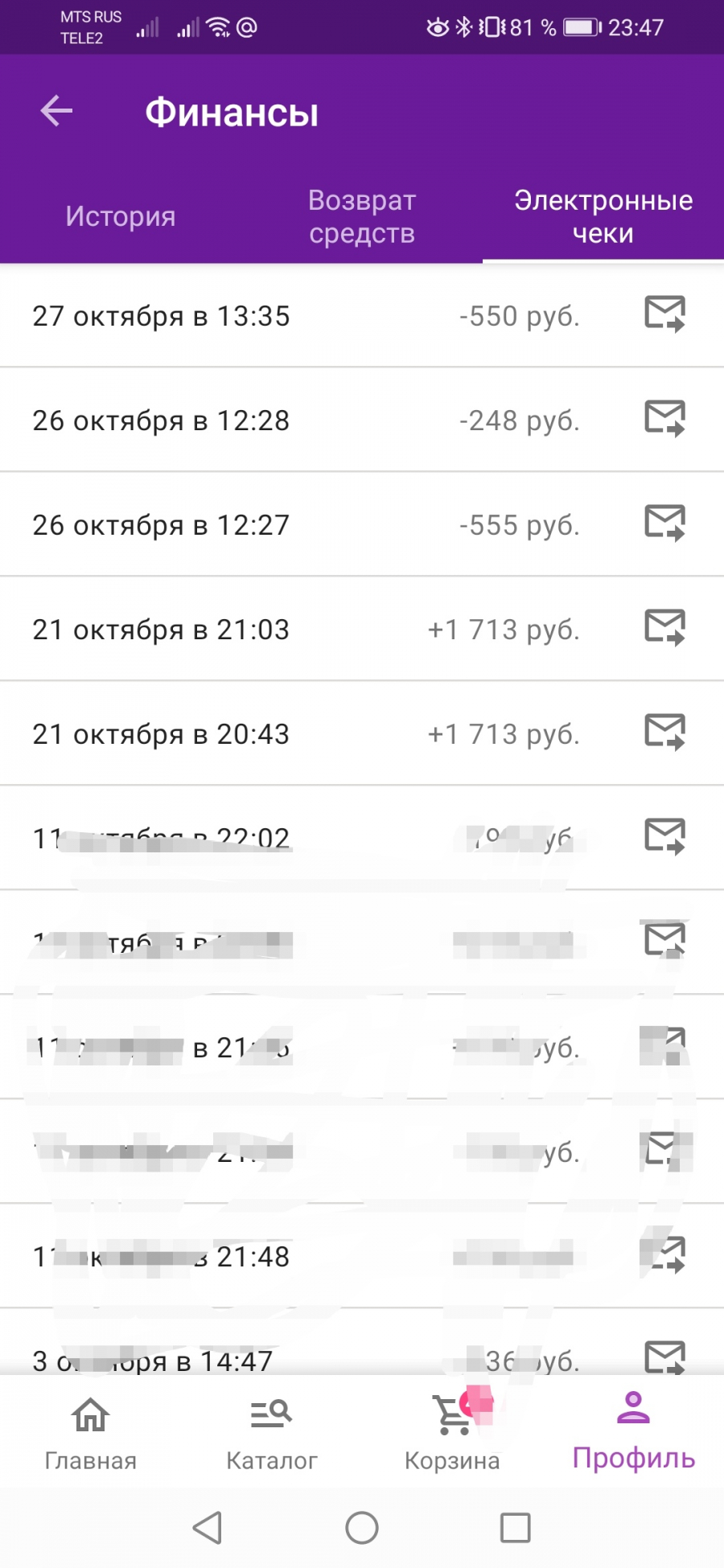Open the Возврат средств tab
Viewport: 724px width, 1568px height.
coord(362,216)
